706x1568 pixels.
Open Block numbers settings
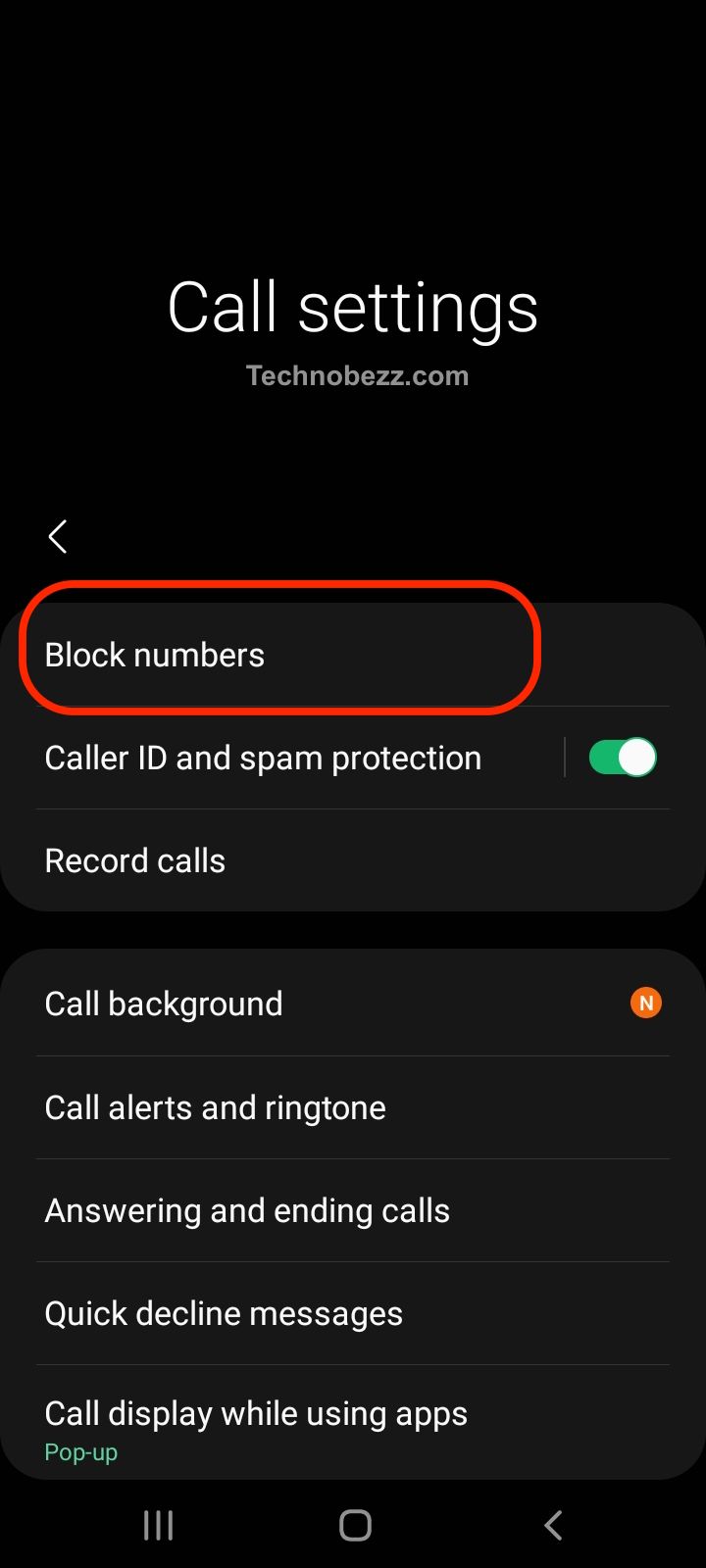[x=353, y=655]
